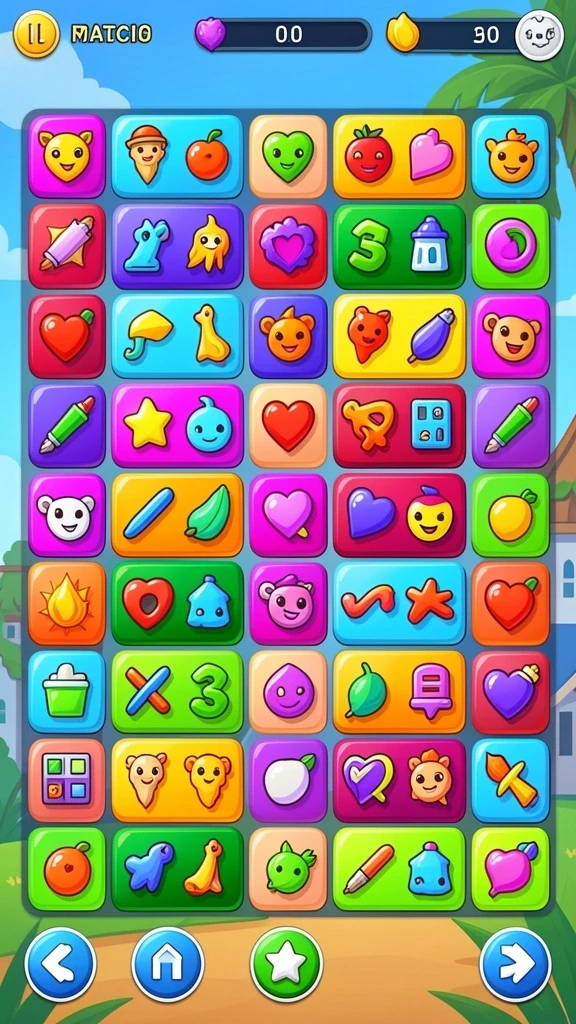Select the smiling purple drop tile
The width and height of the screenshot is (576, 1024).
[288, 692]
